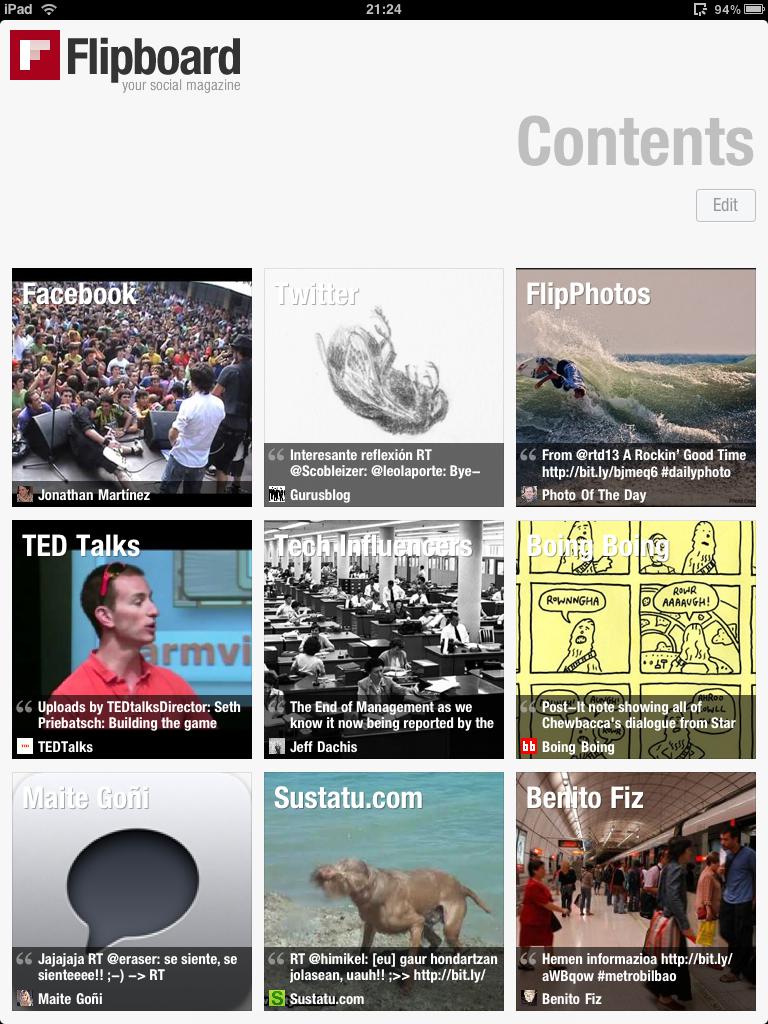
Task: Open the Facebook section tile
Action: (x=131, y=387)
